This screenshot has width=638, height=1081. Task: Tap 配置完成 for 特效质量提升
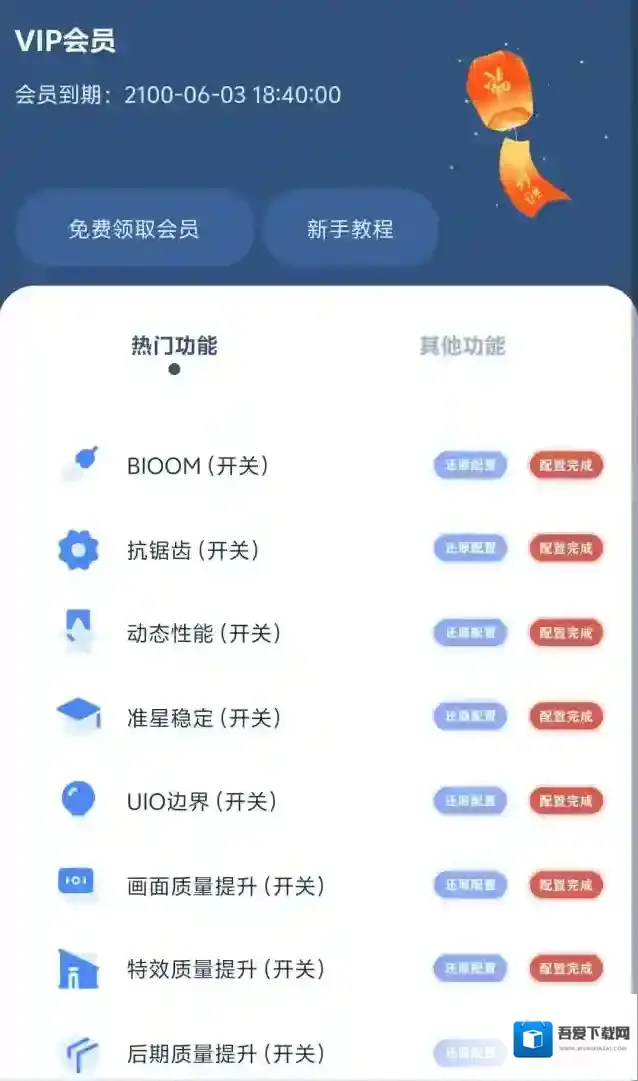point(566,968)
